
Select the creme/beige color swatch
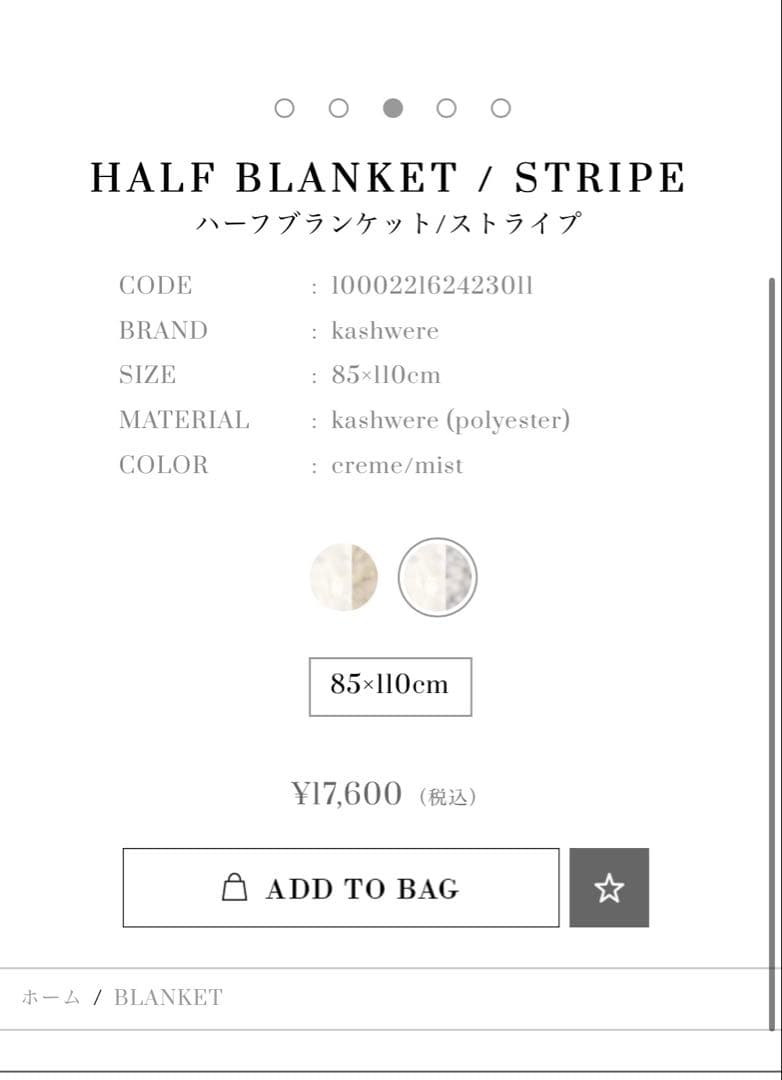pyautogui.click(x=344, y=577)
